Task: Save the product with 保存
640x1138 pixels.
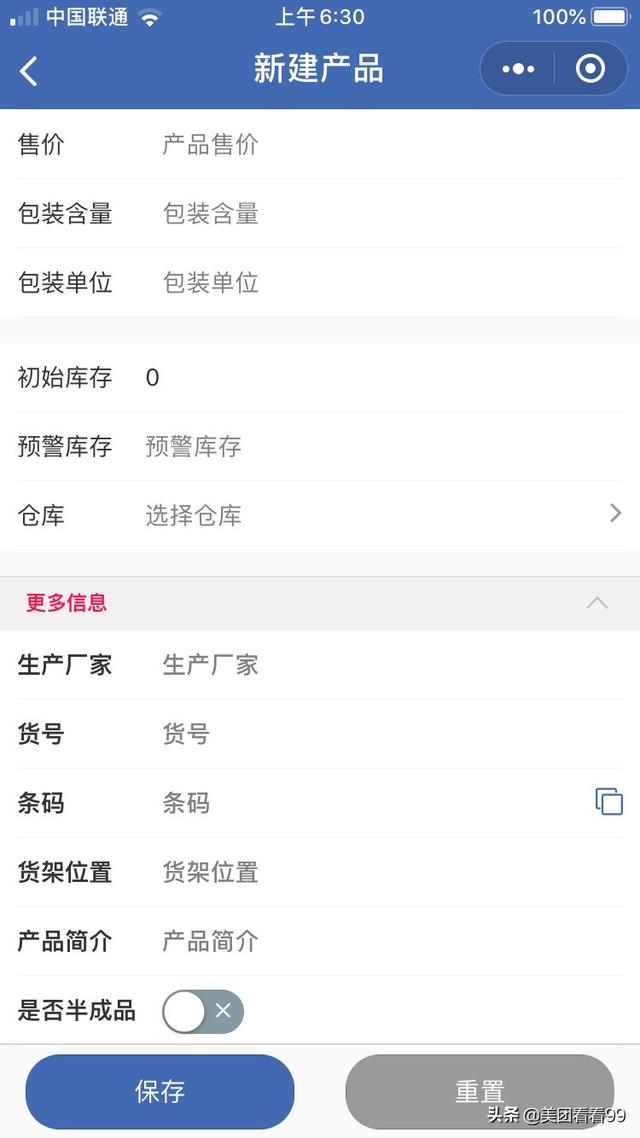Action: point(160,1091)
